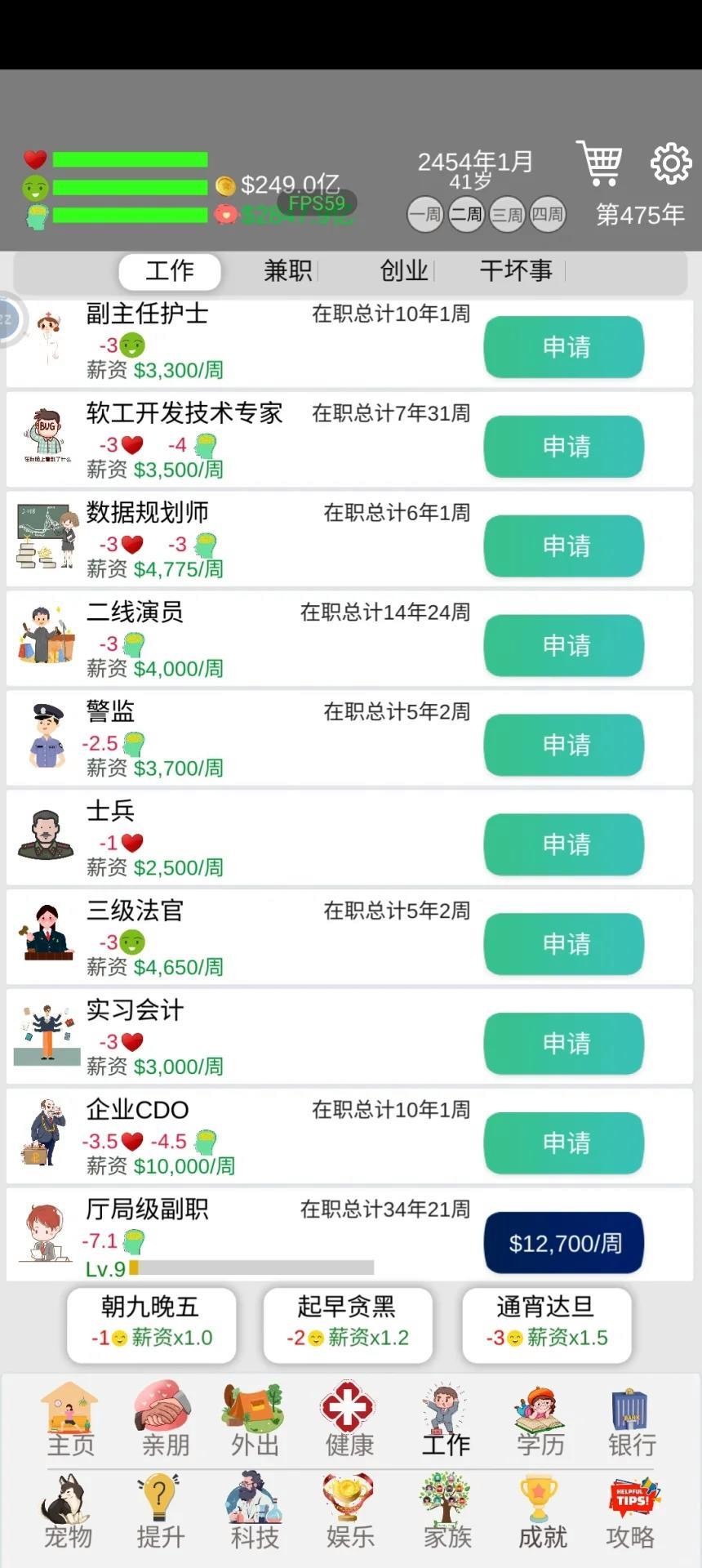Image resolution: width=702 pixels, height=1568 pixels.
Task: Apply for the 企业CDO position
Action: coord(562,1143)
